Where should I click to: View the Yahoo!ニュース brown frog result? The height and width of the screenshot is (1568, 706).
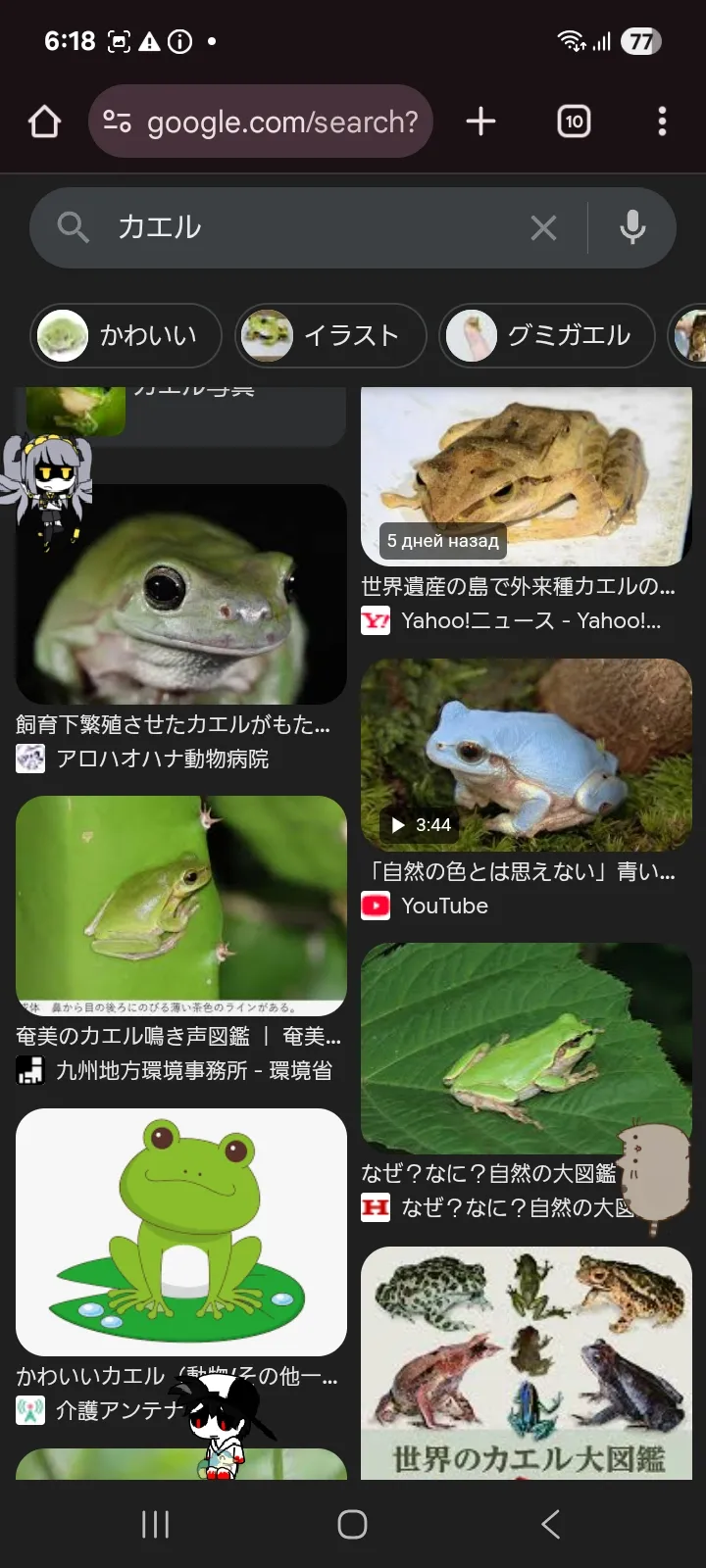[526, 477]
